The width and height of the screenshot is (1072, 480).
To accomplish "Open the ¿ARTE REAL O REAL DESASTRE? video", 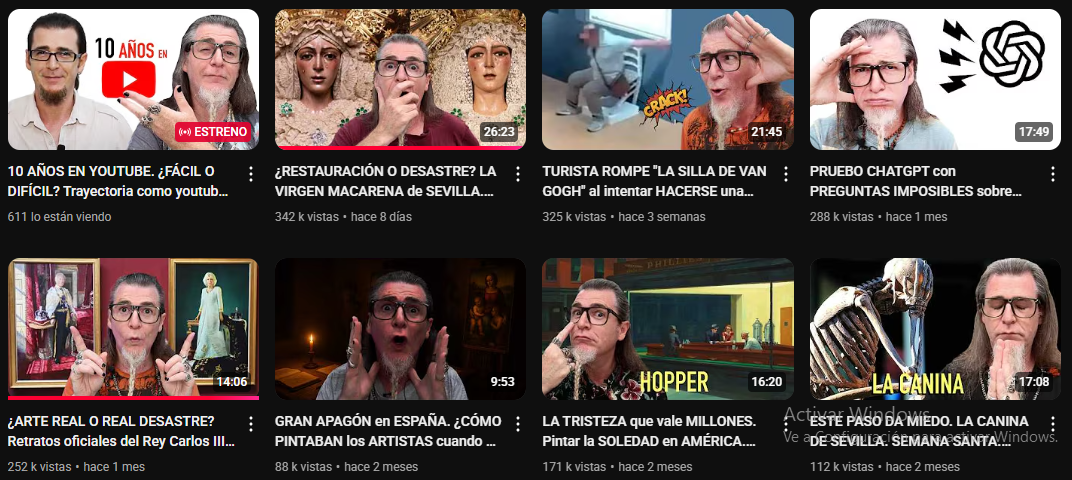I will point(133,328).
